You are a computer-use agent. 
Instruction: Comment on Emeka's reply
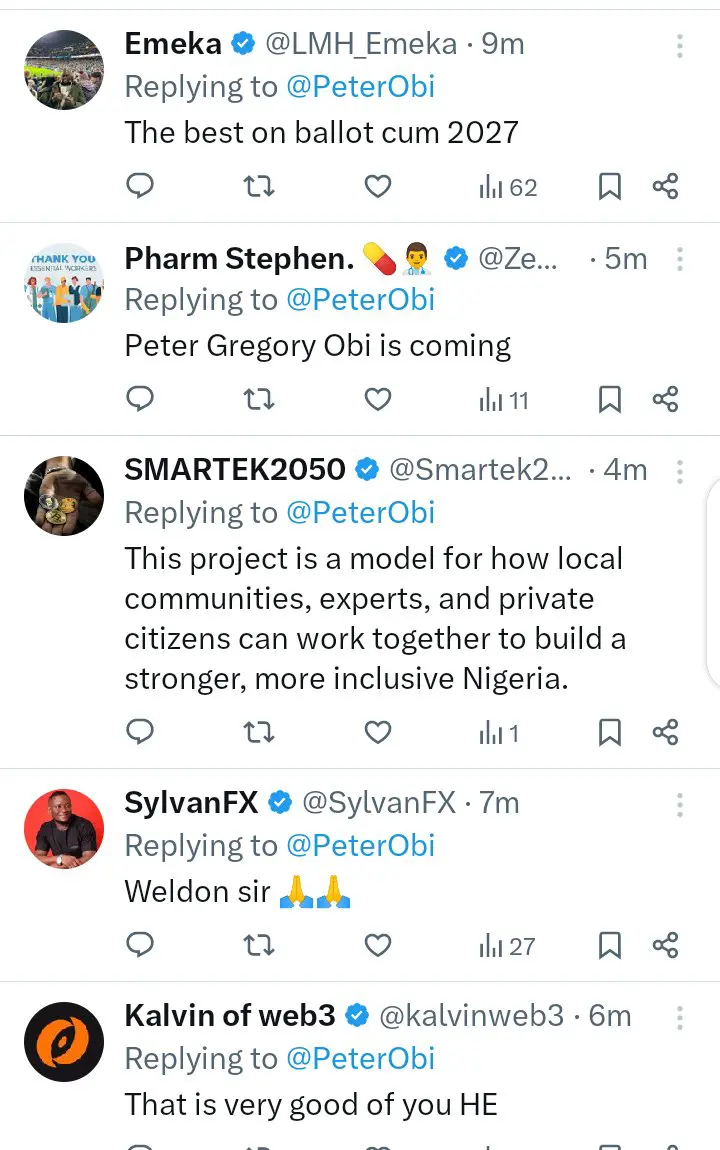tap(141, 186)
